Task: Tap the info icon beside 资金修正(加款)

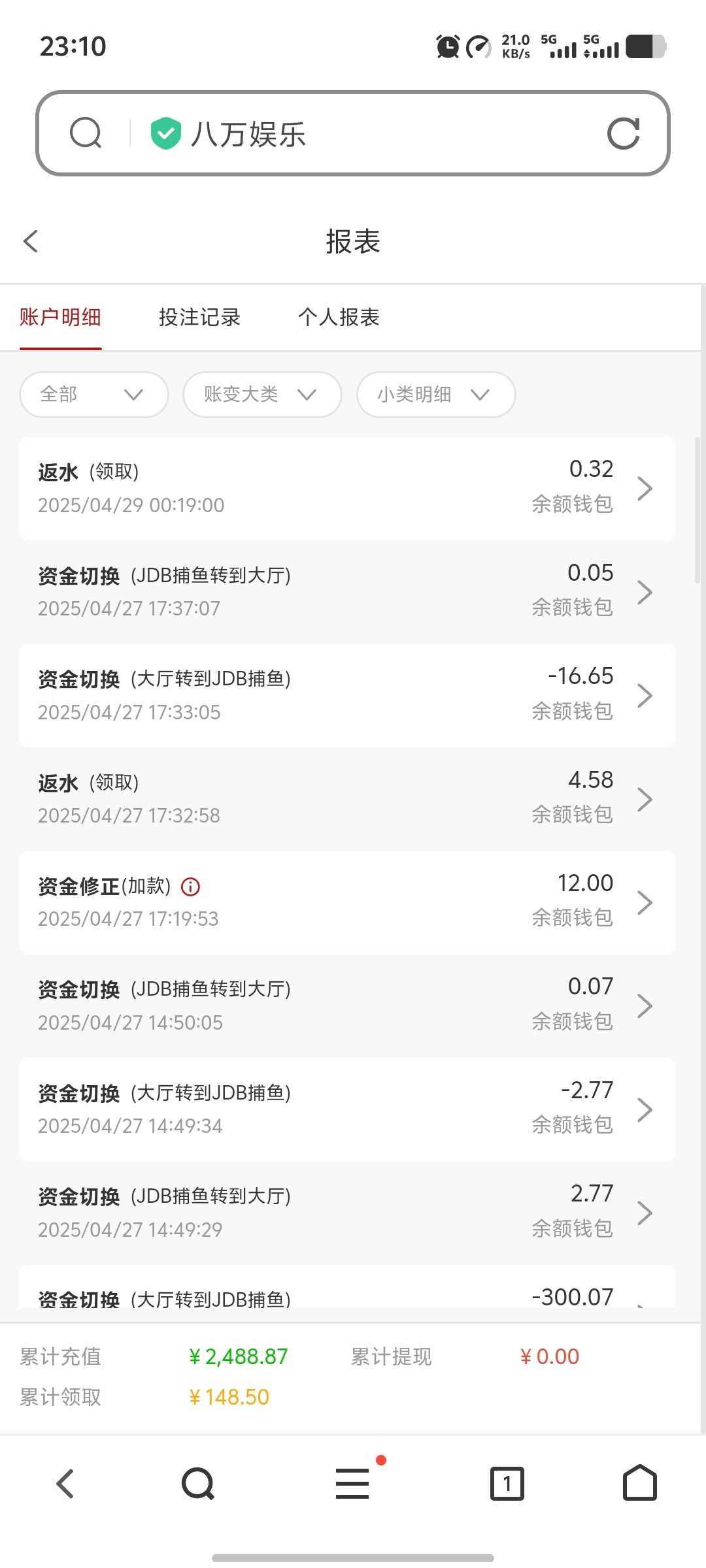Action: [190, 887]
